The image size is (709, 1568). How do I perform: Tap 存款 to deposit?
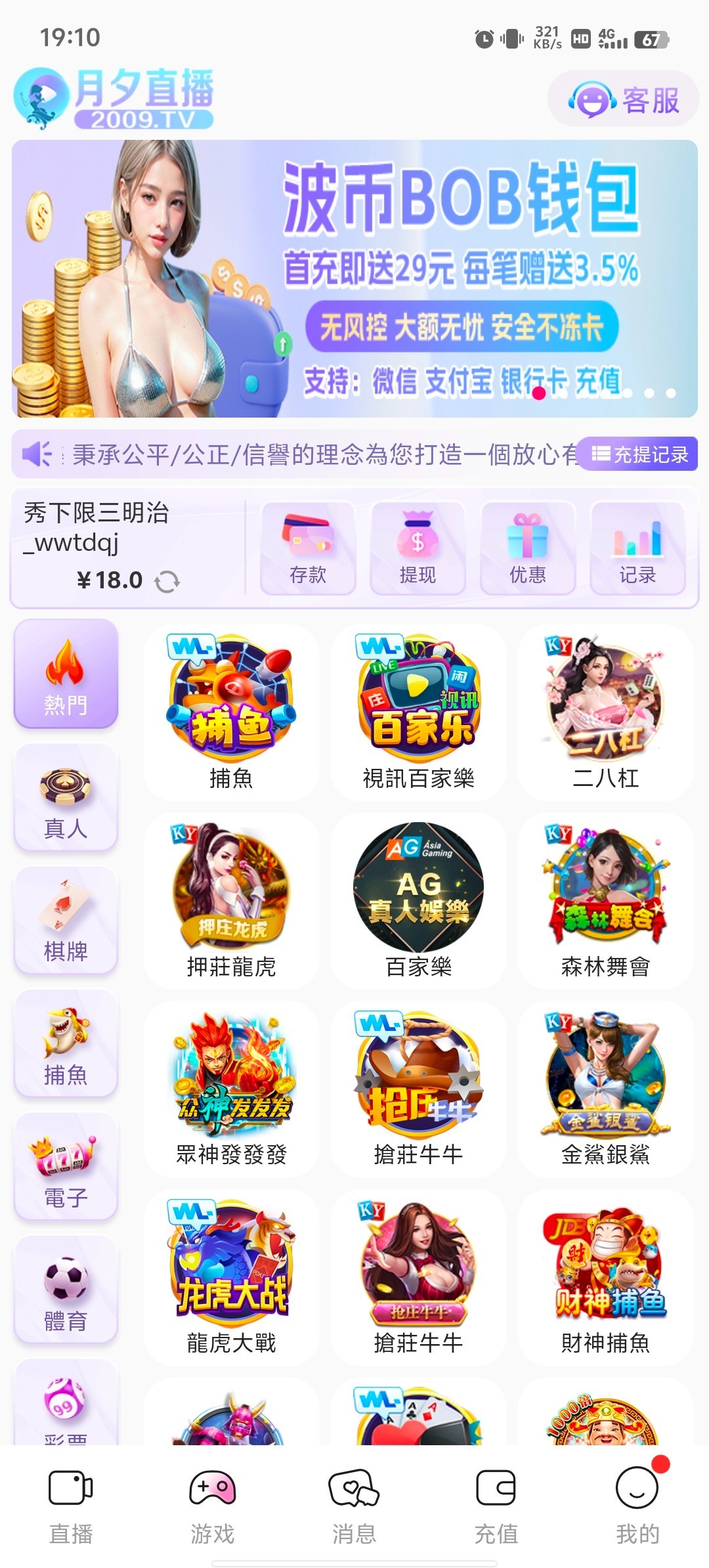pos(308,548)
